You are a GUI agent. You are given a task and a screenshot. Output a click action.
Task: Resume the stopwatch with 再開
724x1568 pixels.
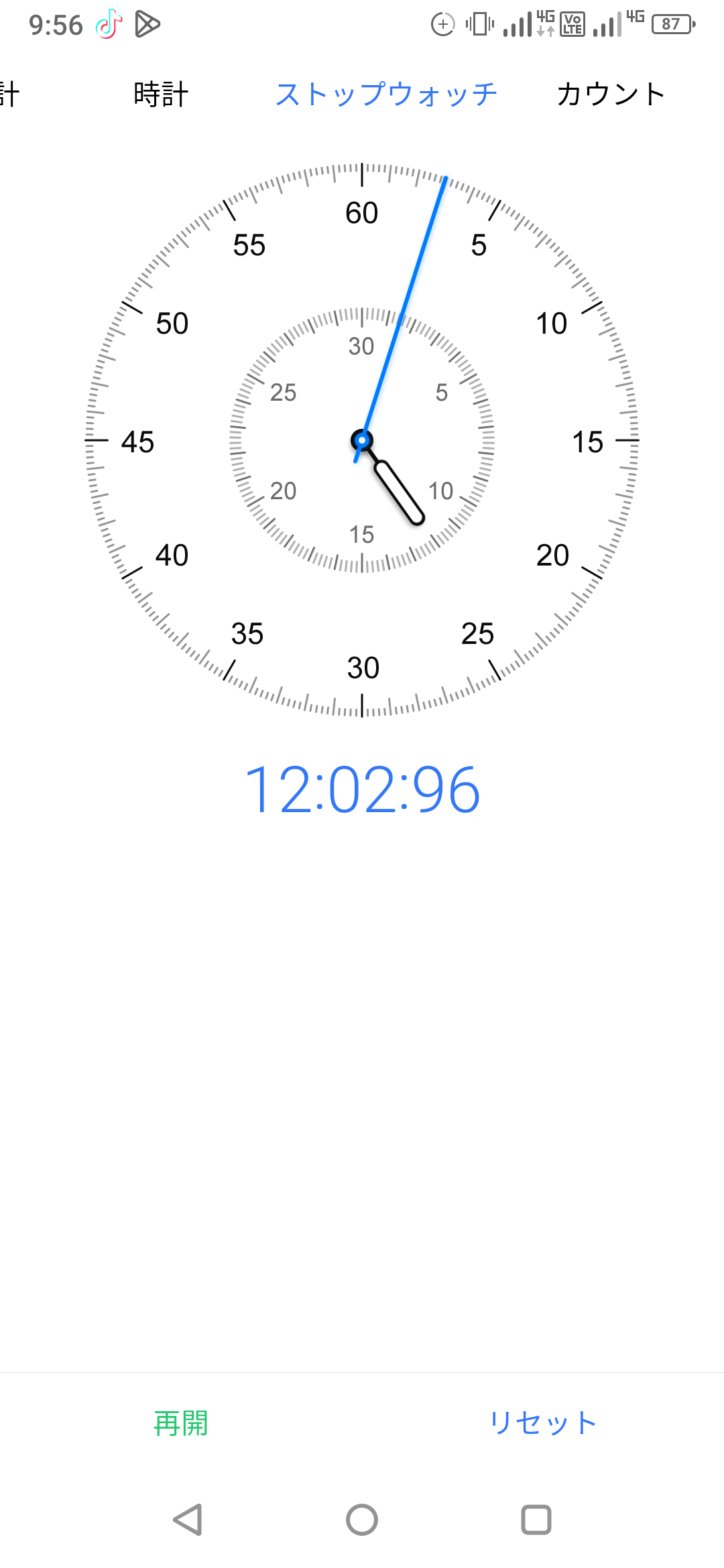click(181, 1423)
